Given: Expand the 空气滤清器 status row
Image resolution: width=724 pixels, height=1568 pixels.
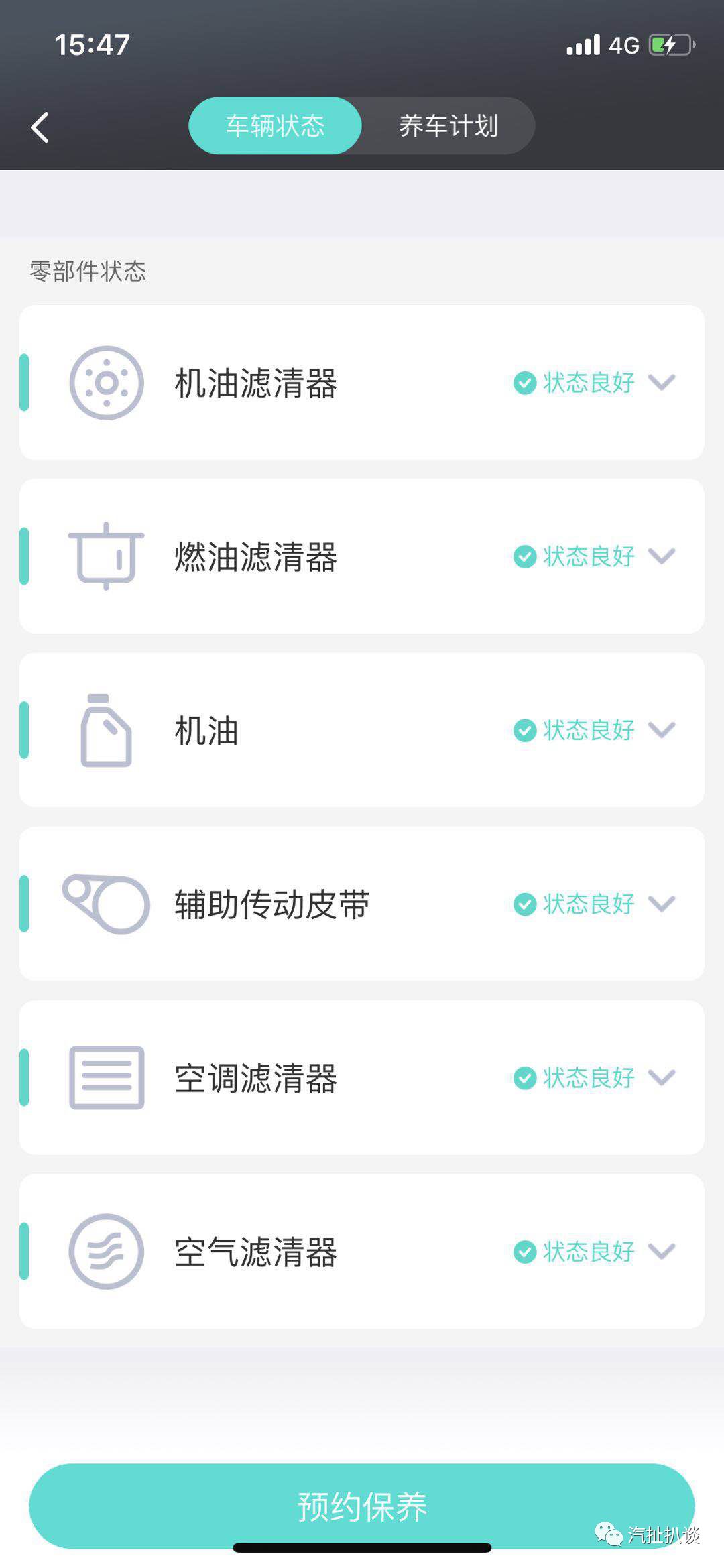Looking at the screenshot, I should pyautogui.click(x=362, y=1251).
